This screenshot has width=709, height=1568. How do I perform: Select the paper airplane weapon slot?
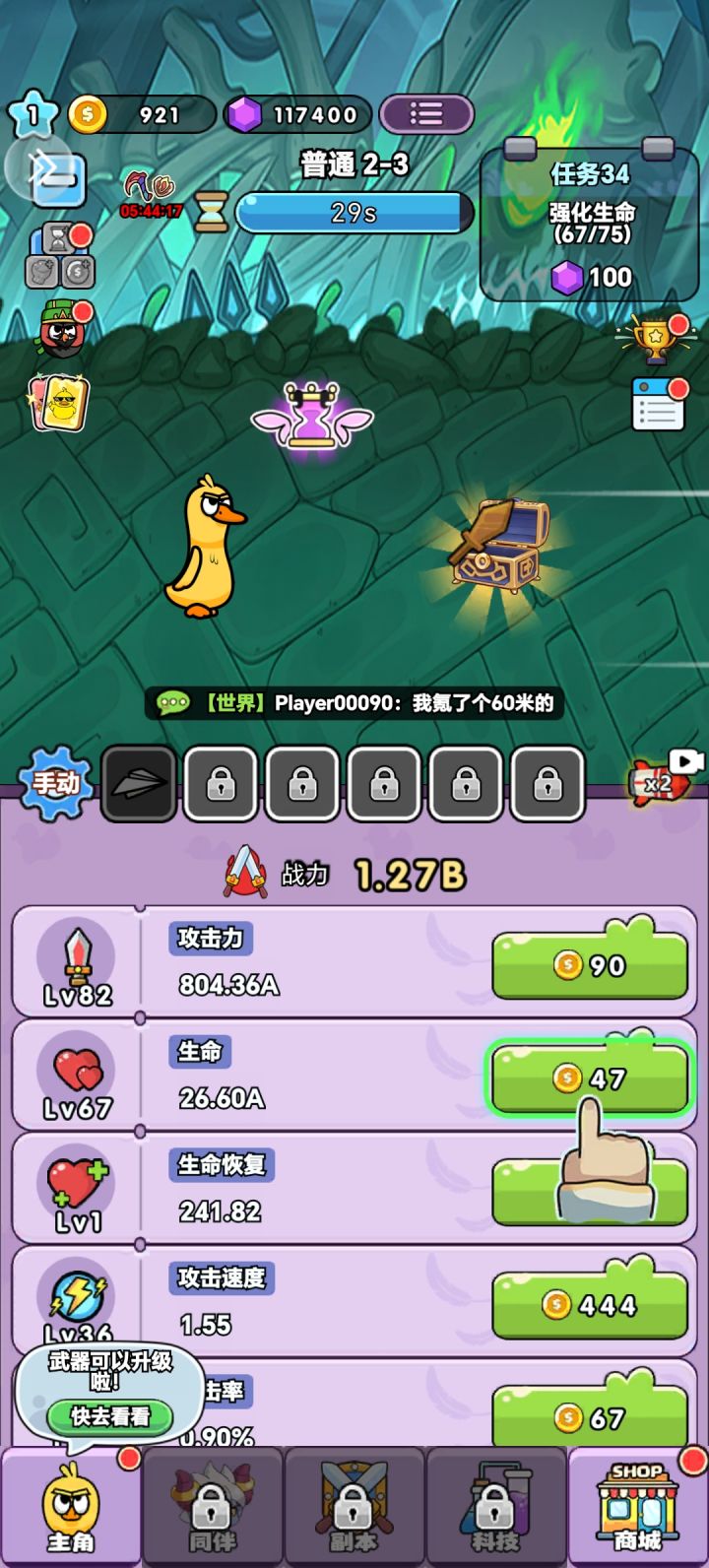coord(138,783)
